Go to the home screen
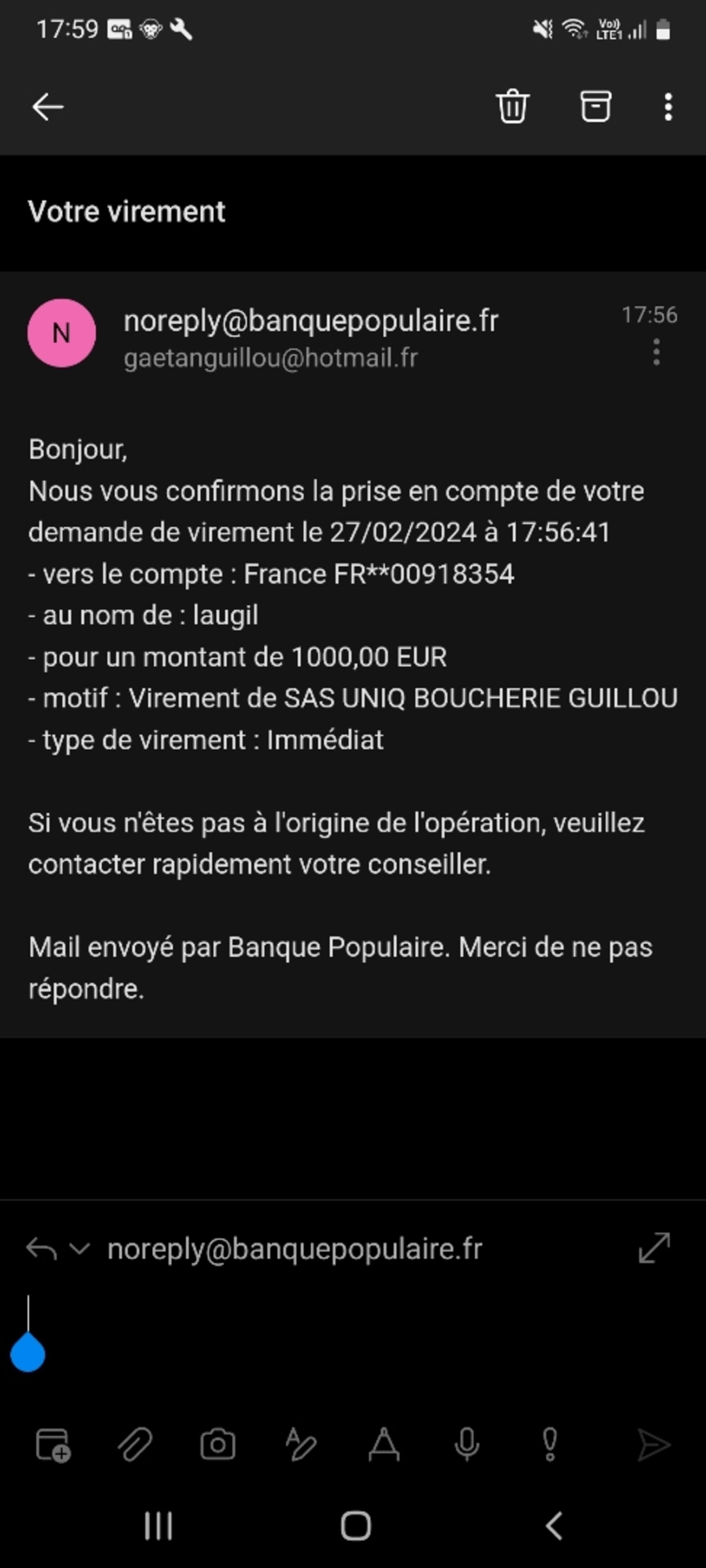This screenshot has width=706, height=1568. coord(356,1526)
